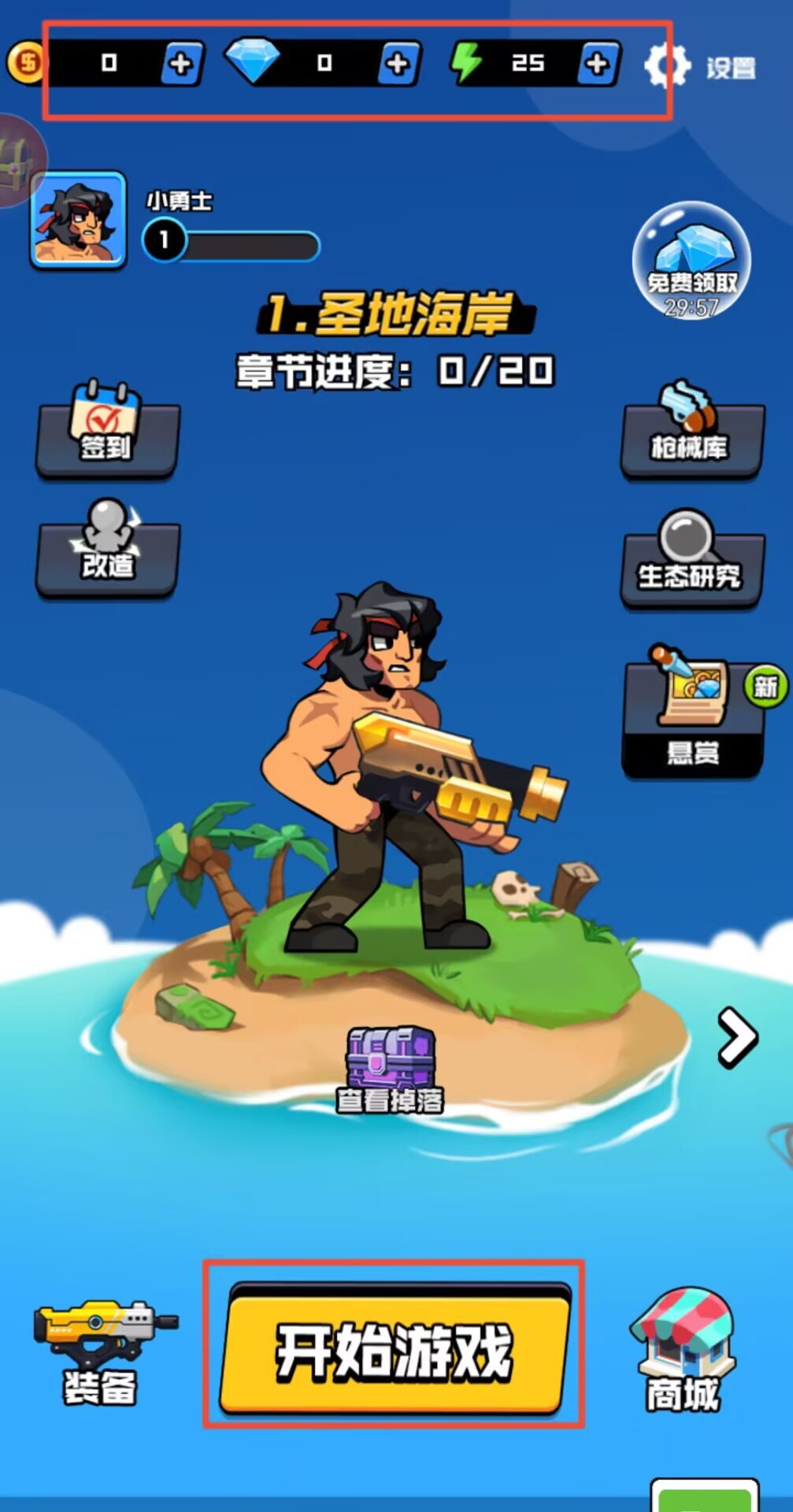Open the 小勇士 player avatar
The width and height of the screenshot is (793, 1512).
click(x=79, y=220)
